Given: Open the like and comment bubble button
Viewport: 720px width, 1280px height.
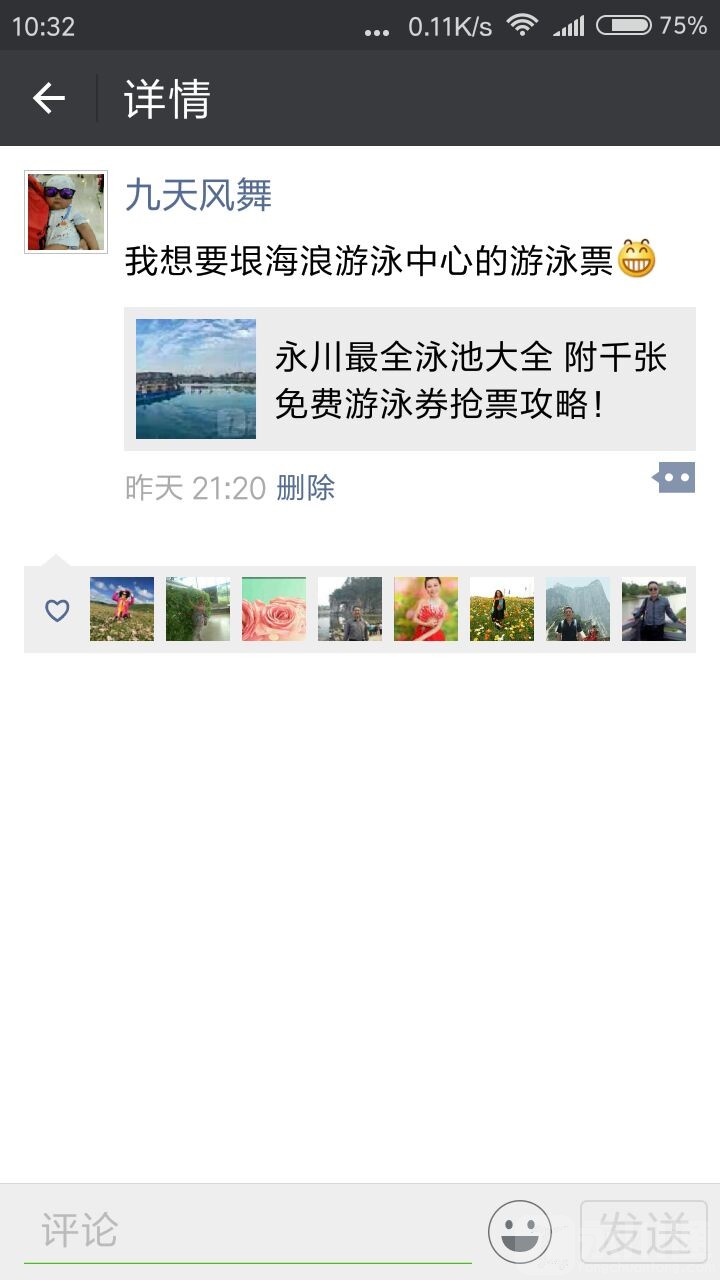Looking at the screenshot, I should pos(675,478).
